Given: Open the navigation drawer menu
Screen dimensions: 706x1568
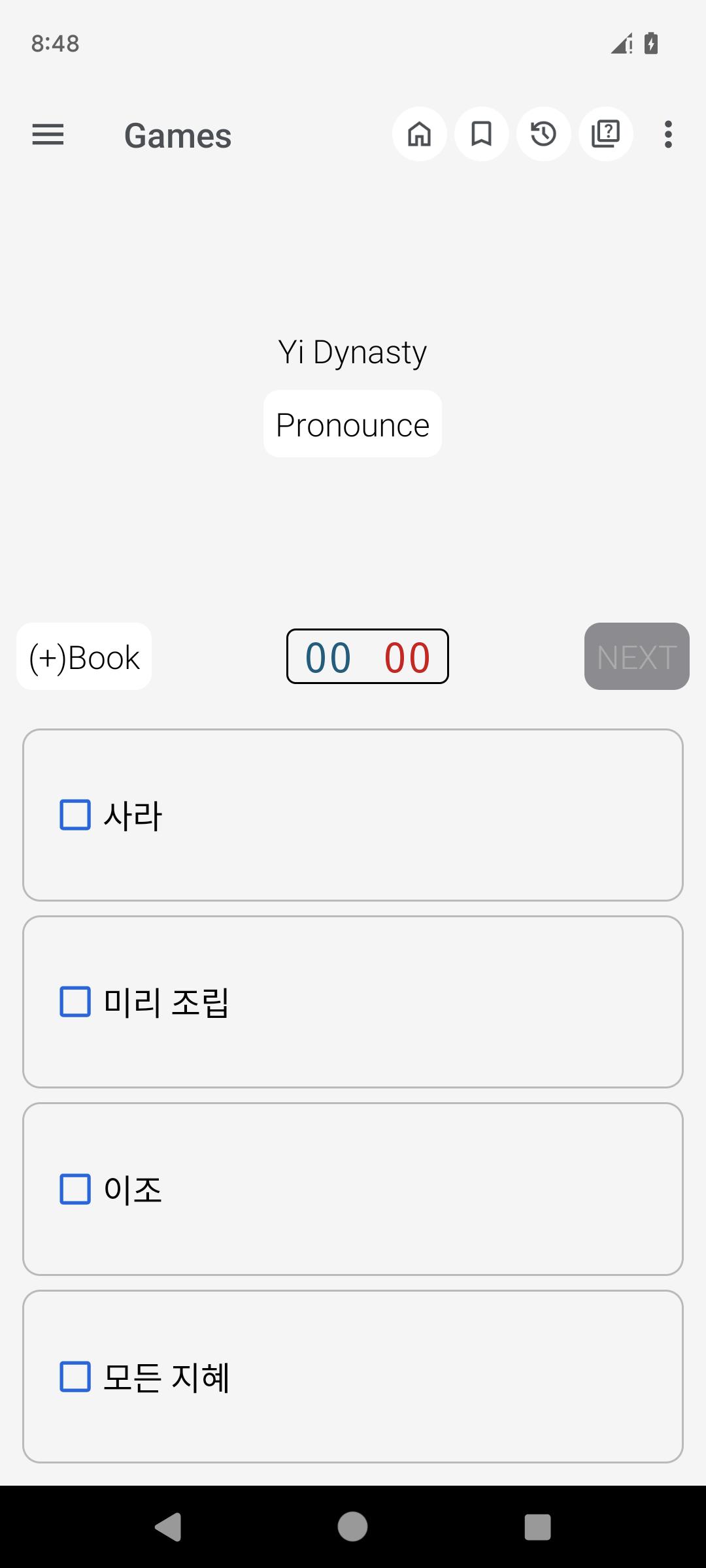Looking at the screenshot, I should (48, 135).
